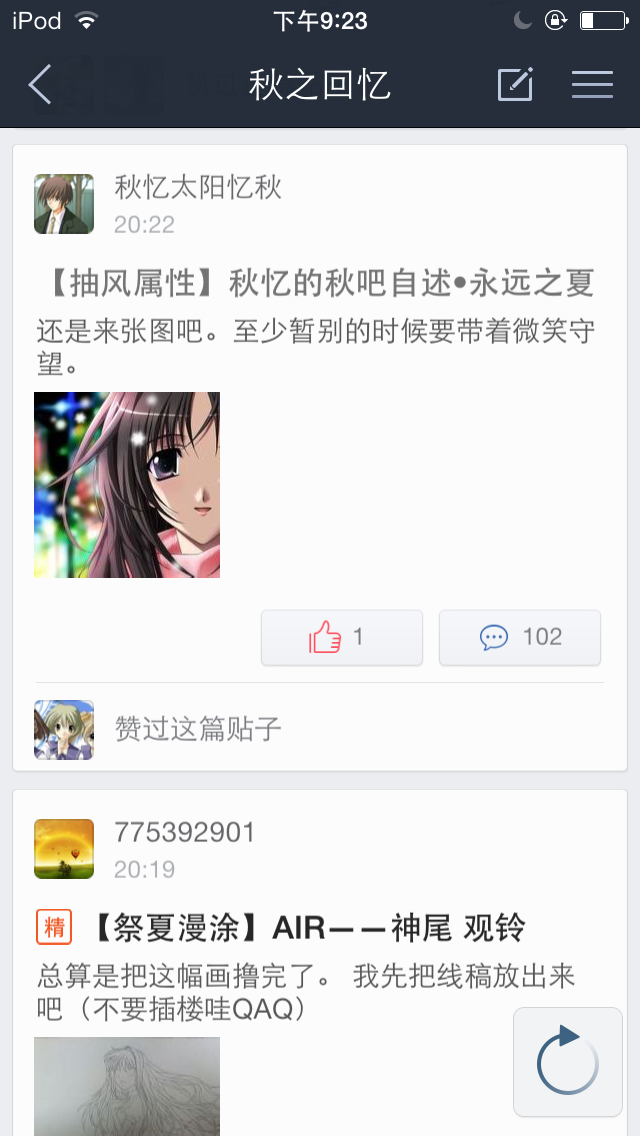Image resolution: width=640 pixels, height=1136 pixels.
Task: Open the three-line menu
Action: pos(592,84)
